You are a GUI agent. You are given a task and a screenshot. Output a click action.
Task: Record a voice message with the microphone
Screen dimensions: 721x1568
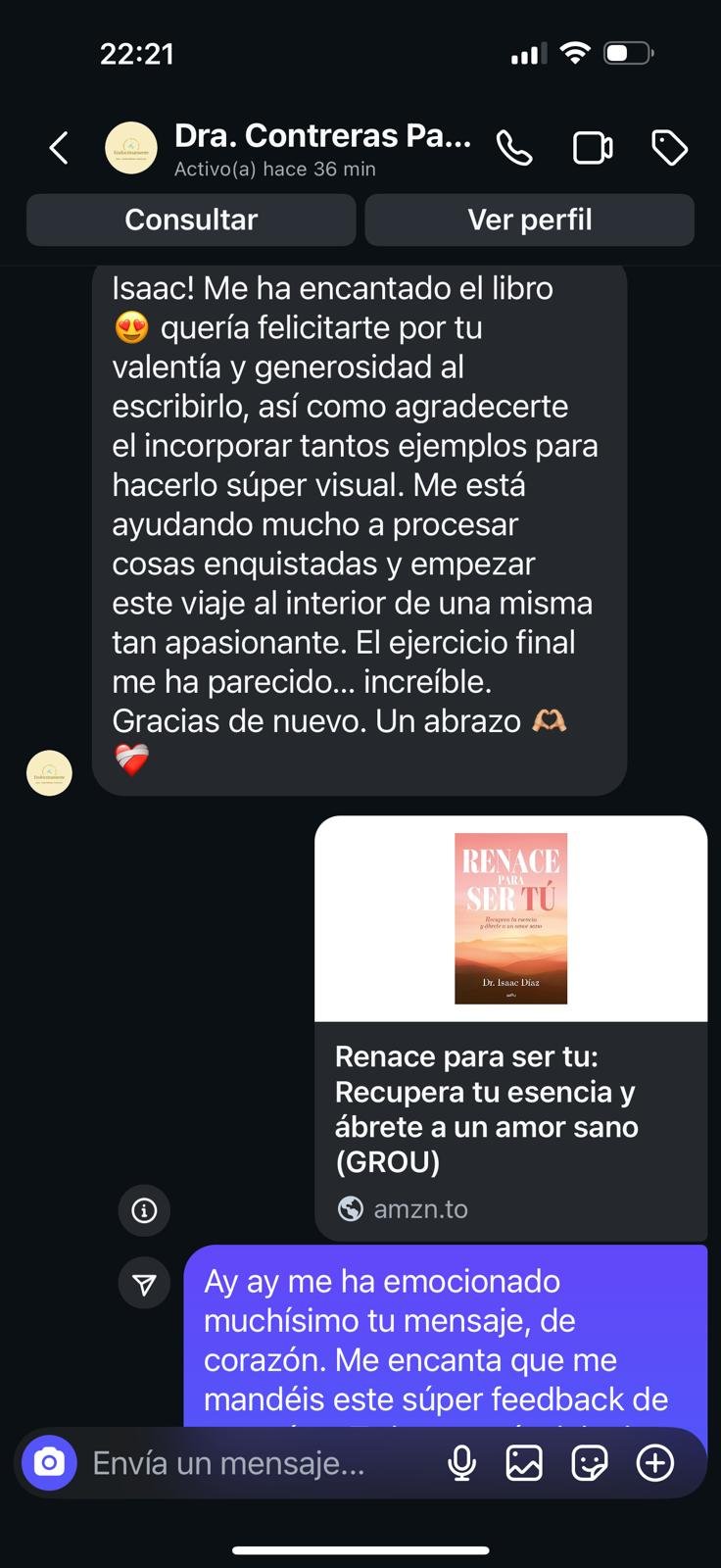tap(461, 1463)
